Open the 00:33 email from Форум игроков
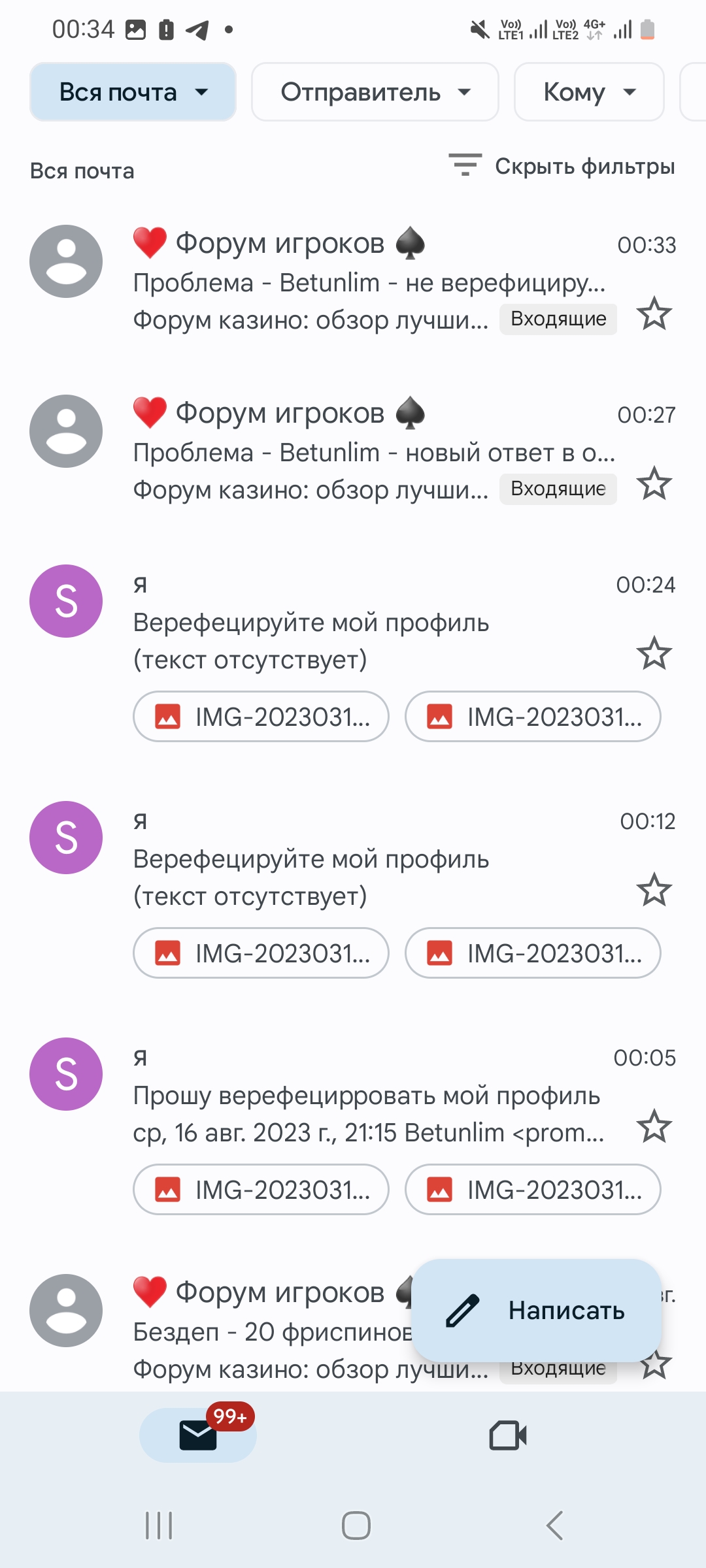 353,281
